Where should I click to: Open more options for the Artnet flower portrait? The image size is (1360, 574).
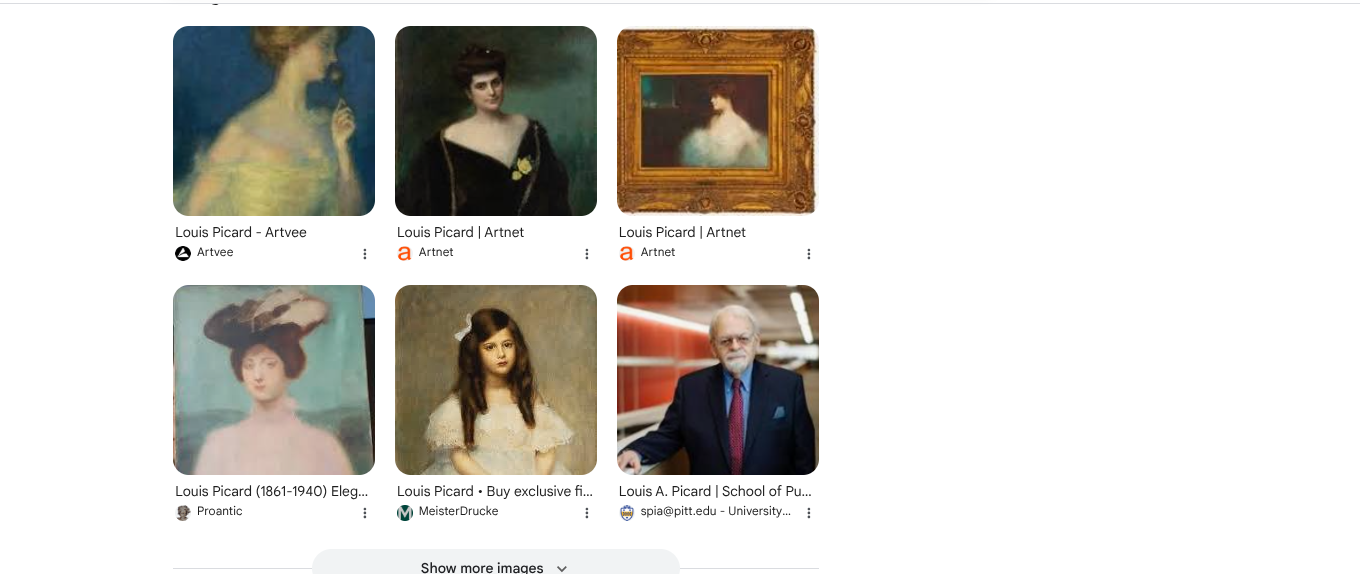click(x=587, y=254)
